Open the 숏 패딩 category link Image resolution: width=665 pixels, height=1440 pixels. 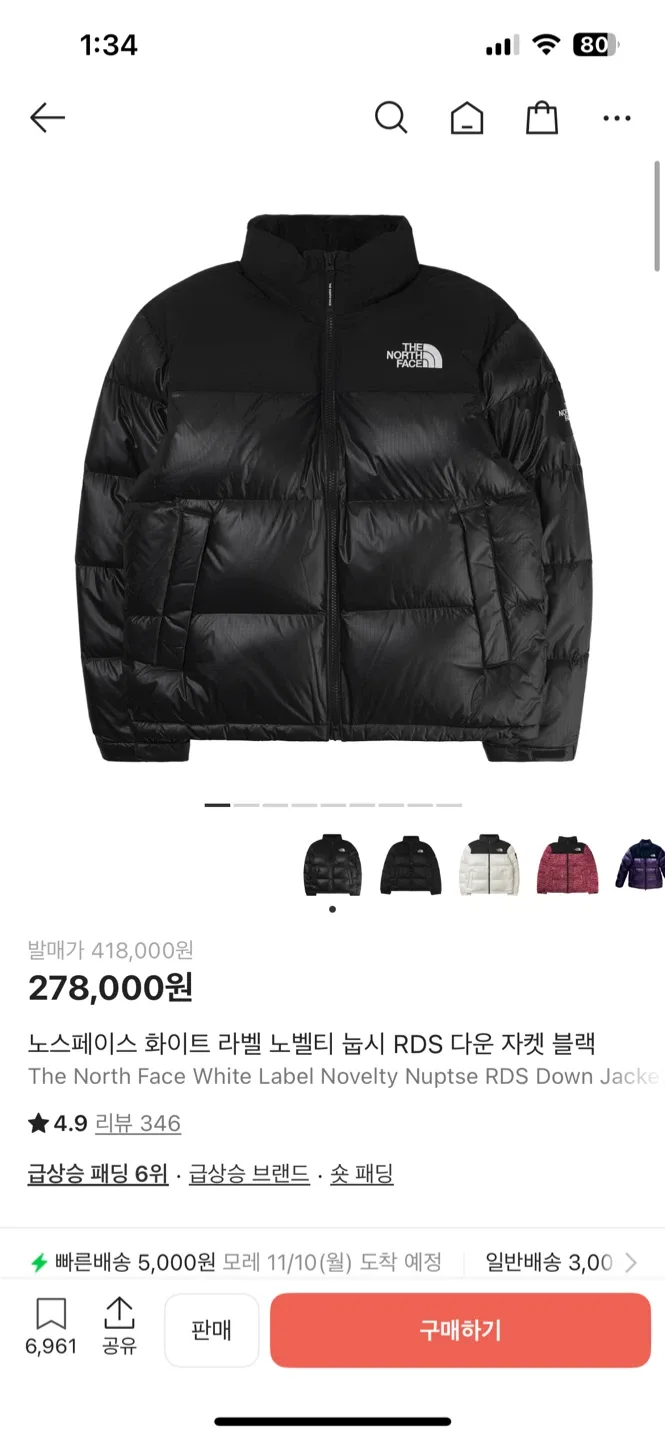pyautogui.click(x=361, y=1174)
